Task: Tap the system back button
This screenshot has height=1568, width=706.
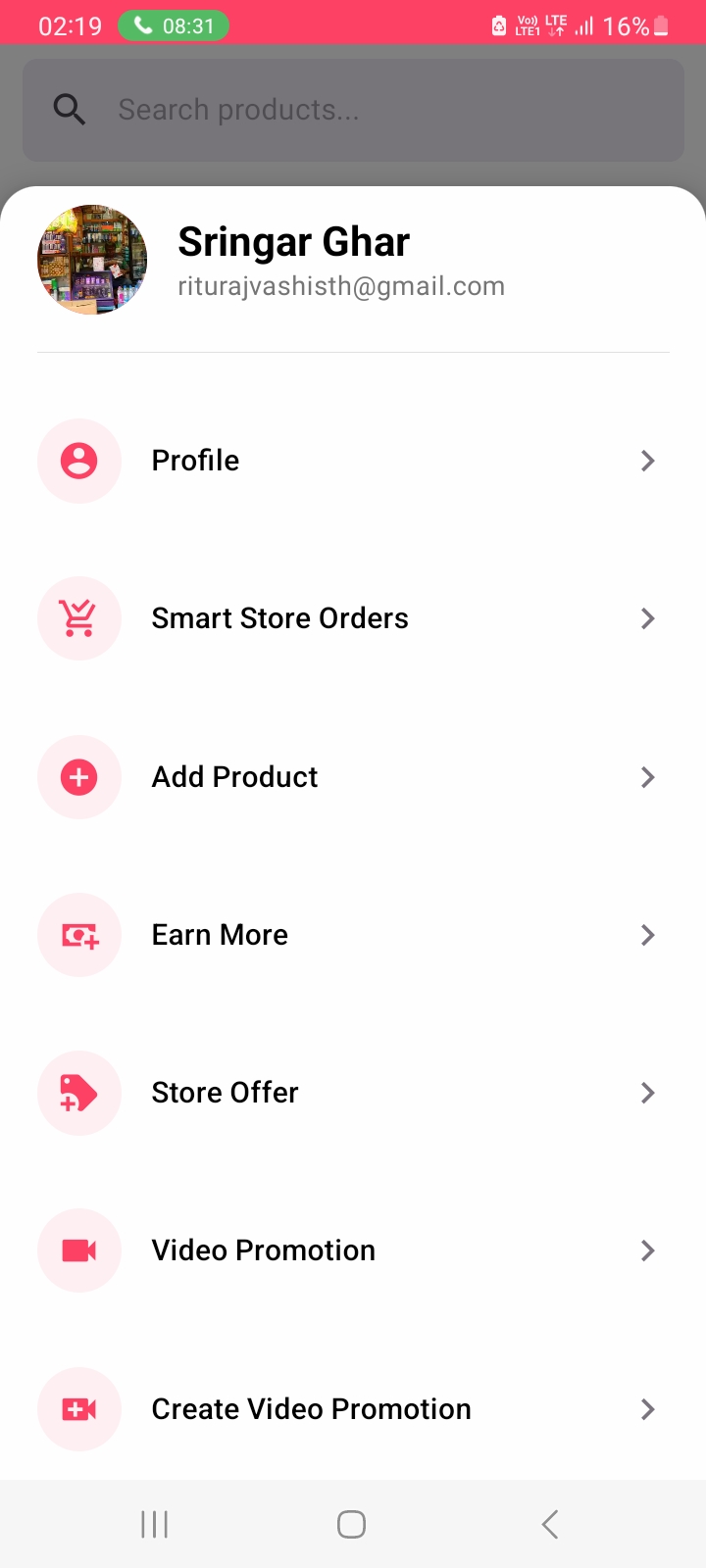Action: click(550, 1524)
